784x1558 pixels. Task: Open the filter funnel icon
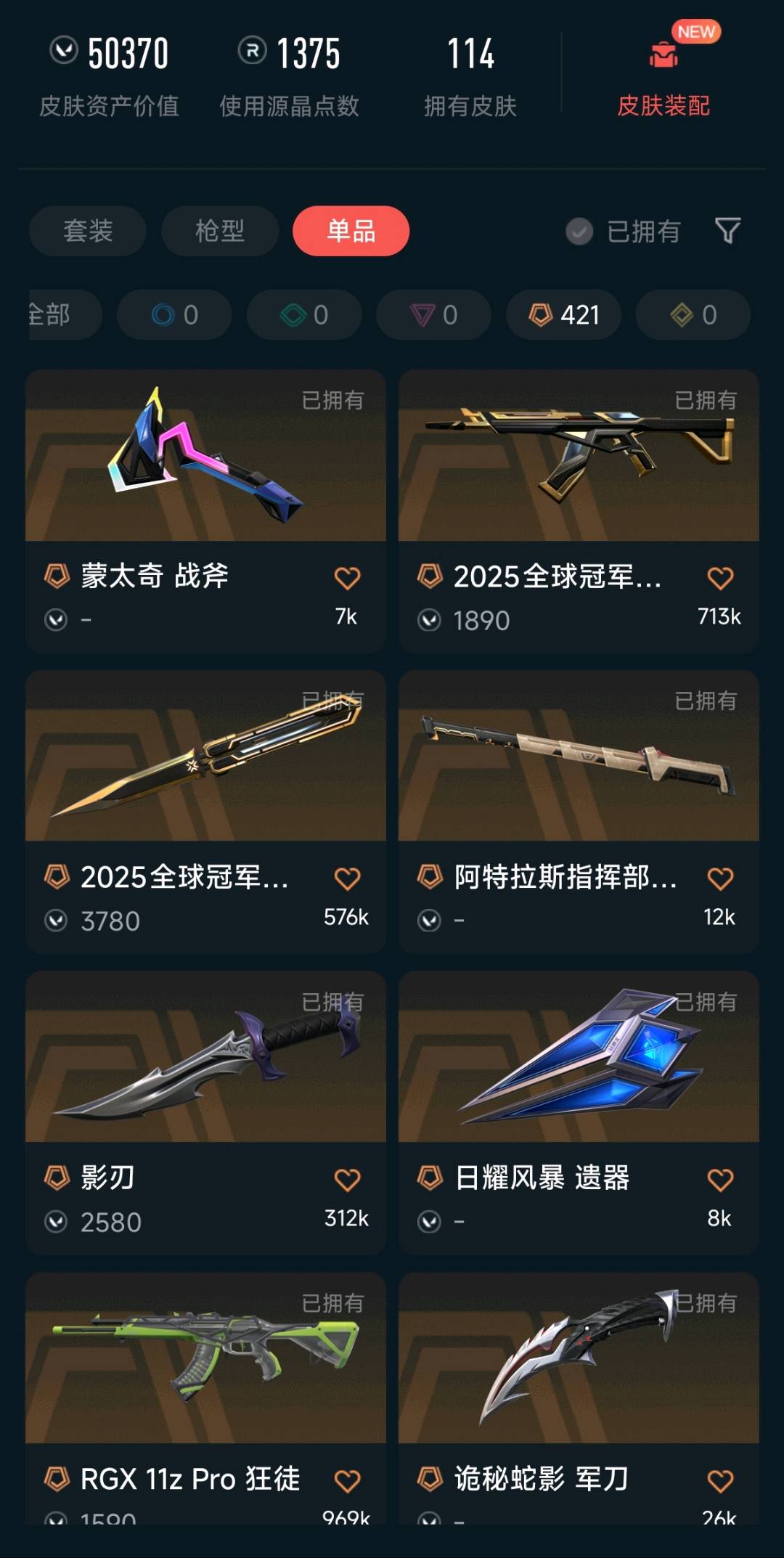727,231
